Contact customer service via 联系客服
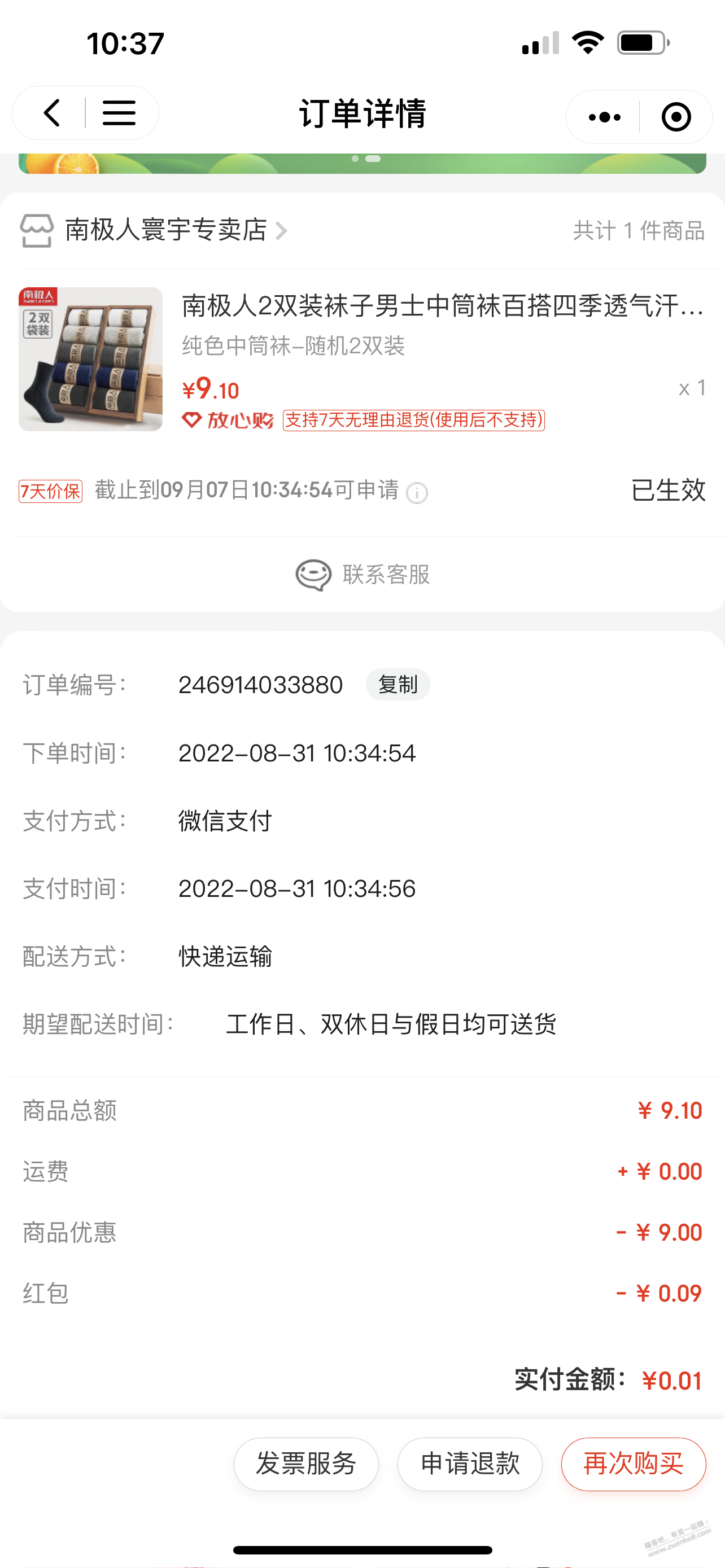 click(364, 574)
